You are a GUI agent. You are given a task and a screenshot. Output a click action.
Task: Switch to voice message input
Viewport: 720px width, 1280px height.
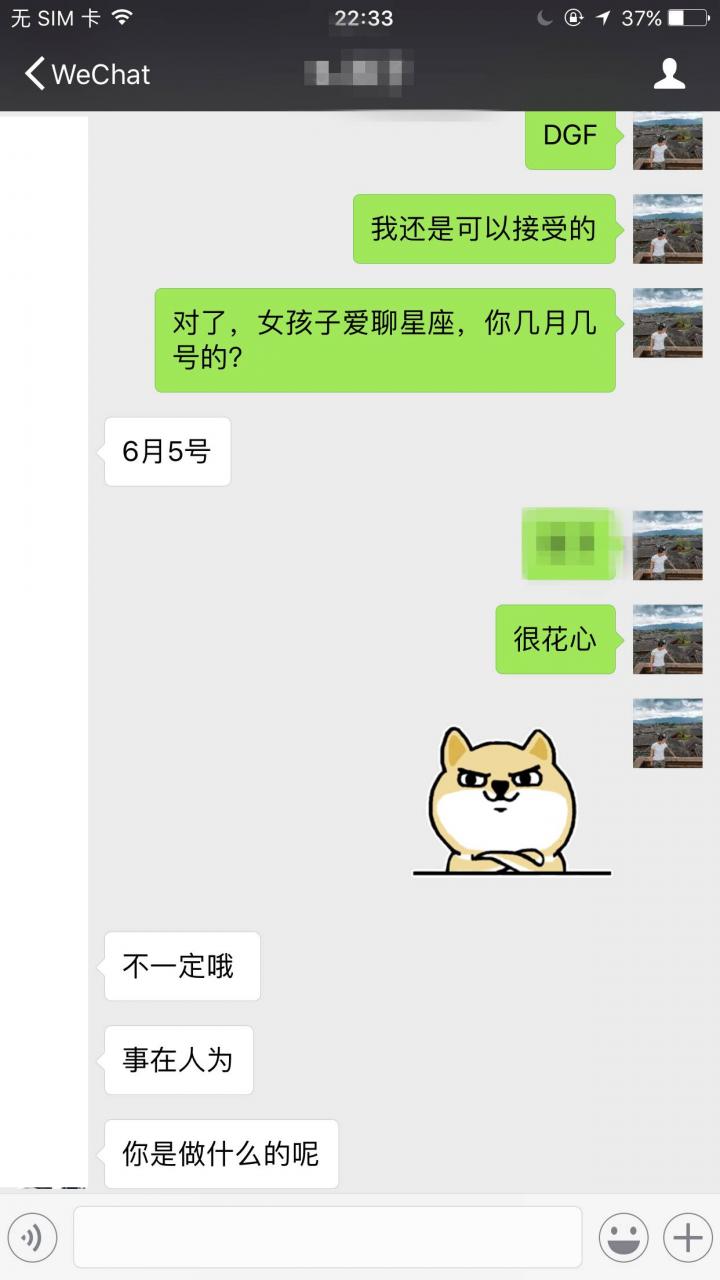(32, 1238)
